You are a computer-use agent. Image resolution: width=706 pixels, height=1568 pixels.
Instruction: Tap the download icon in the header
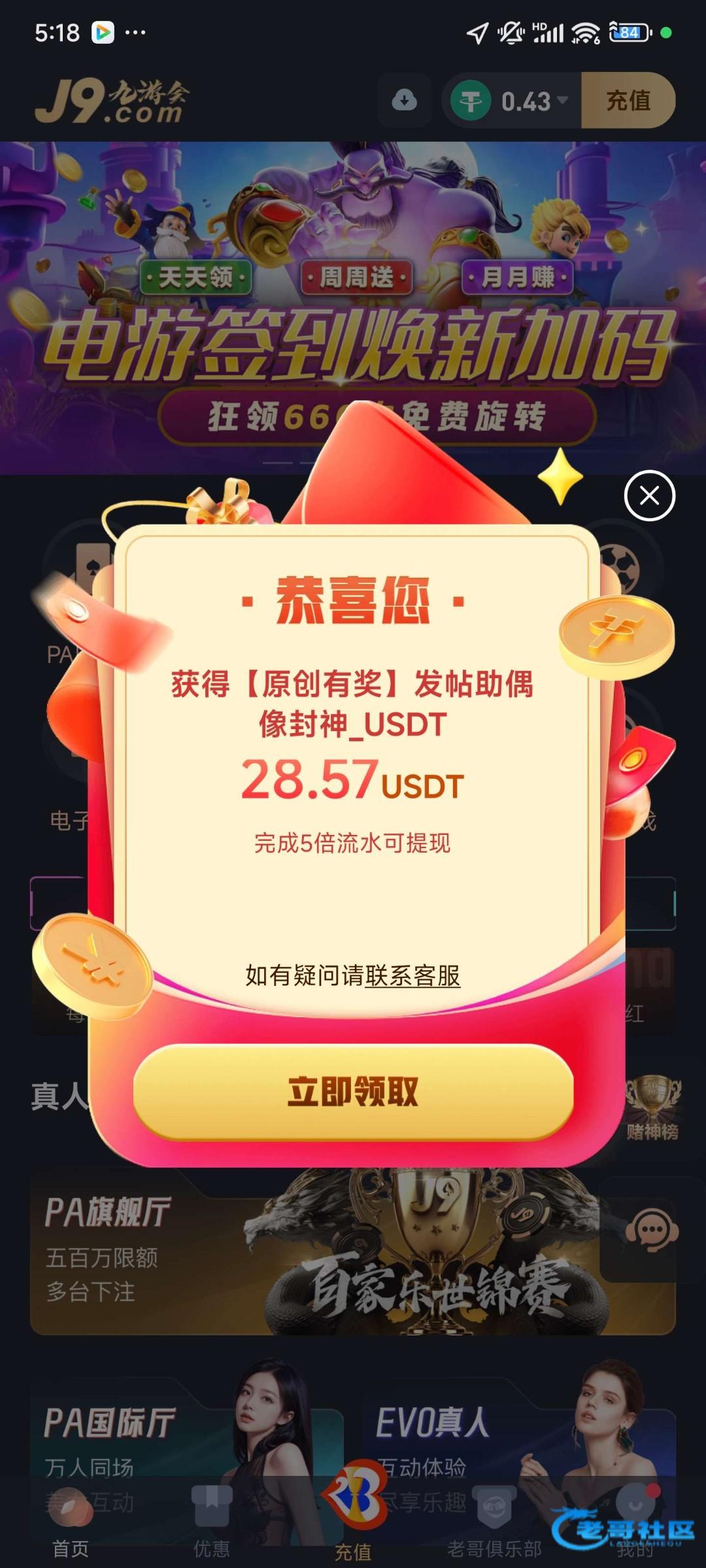405,101
